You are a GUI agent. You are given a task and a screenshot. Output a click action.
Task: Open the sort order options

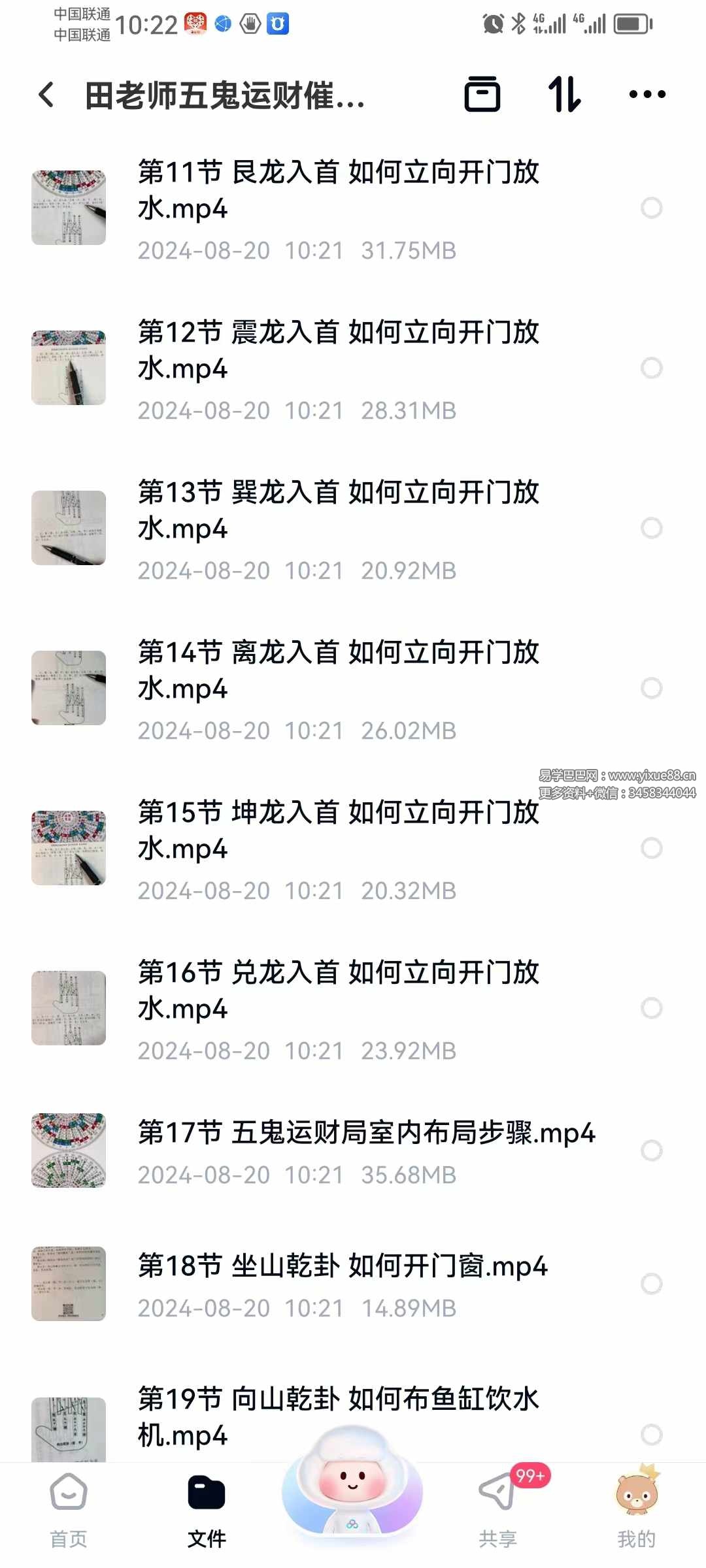564,95
